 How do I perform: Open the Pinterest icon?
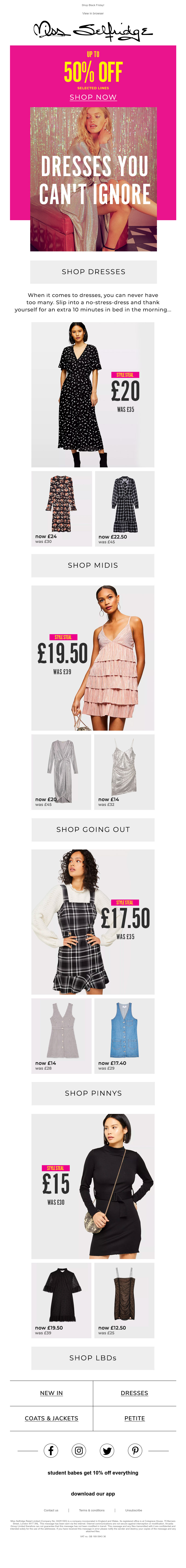click(135, 1451)
